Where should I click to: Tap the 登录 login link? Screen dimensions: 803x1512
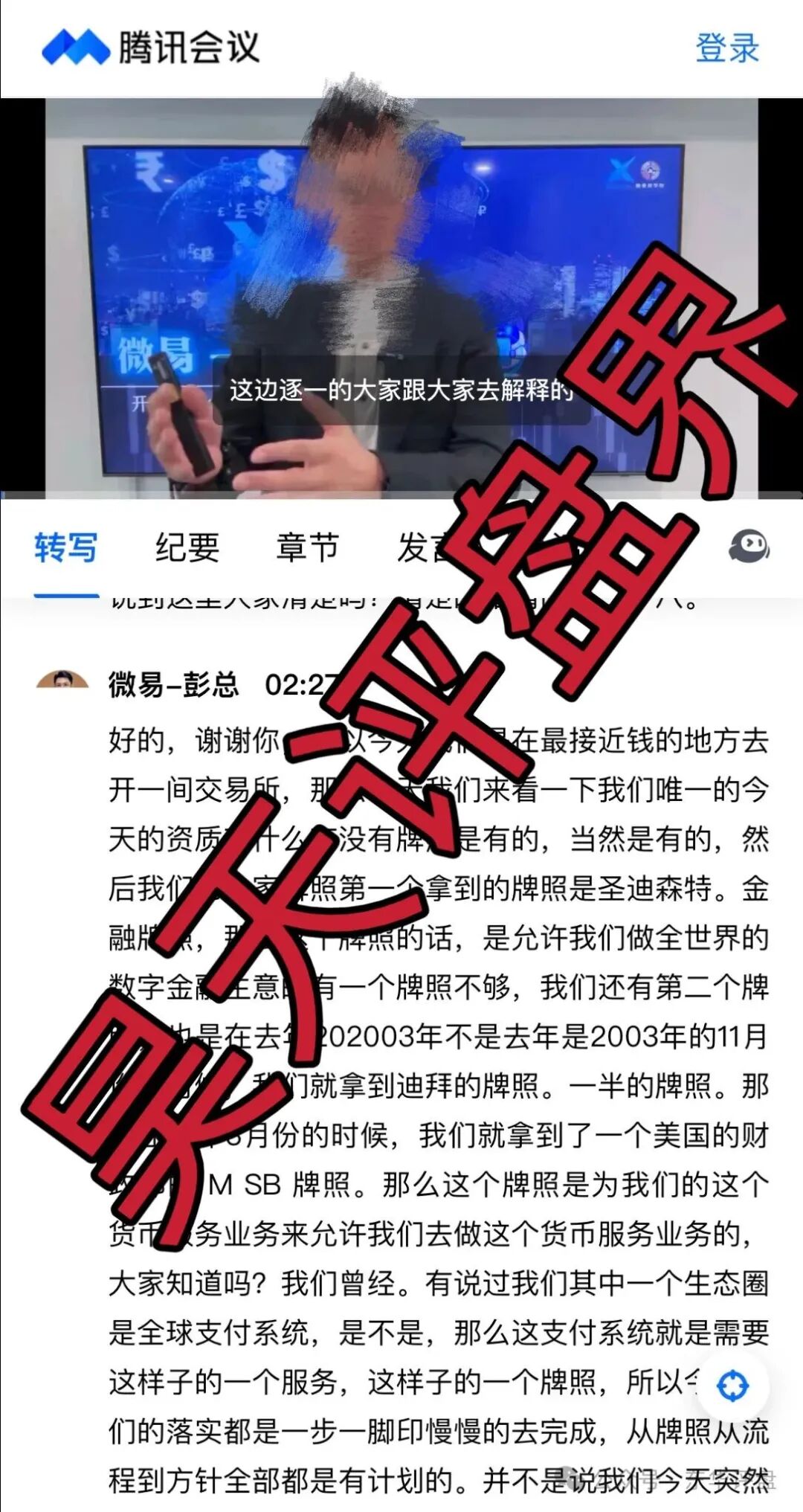click(x=726, y=48)
